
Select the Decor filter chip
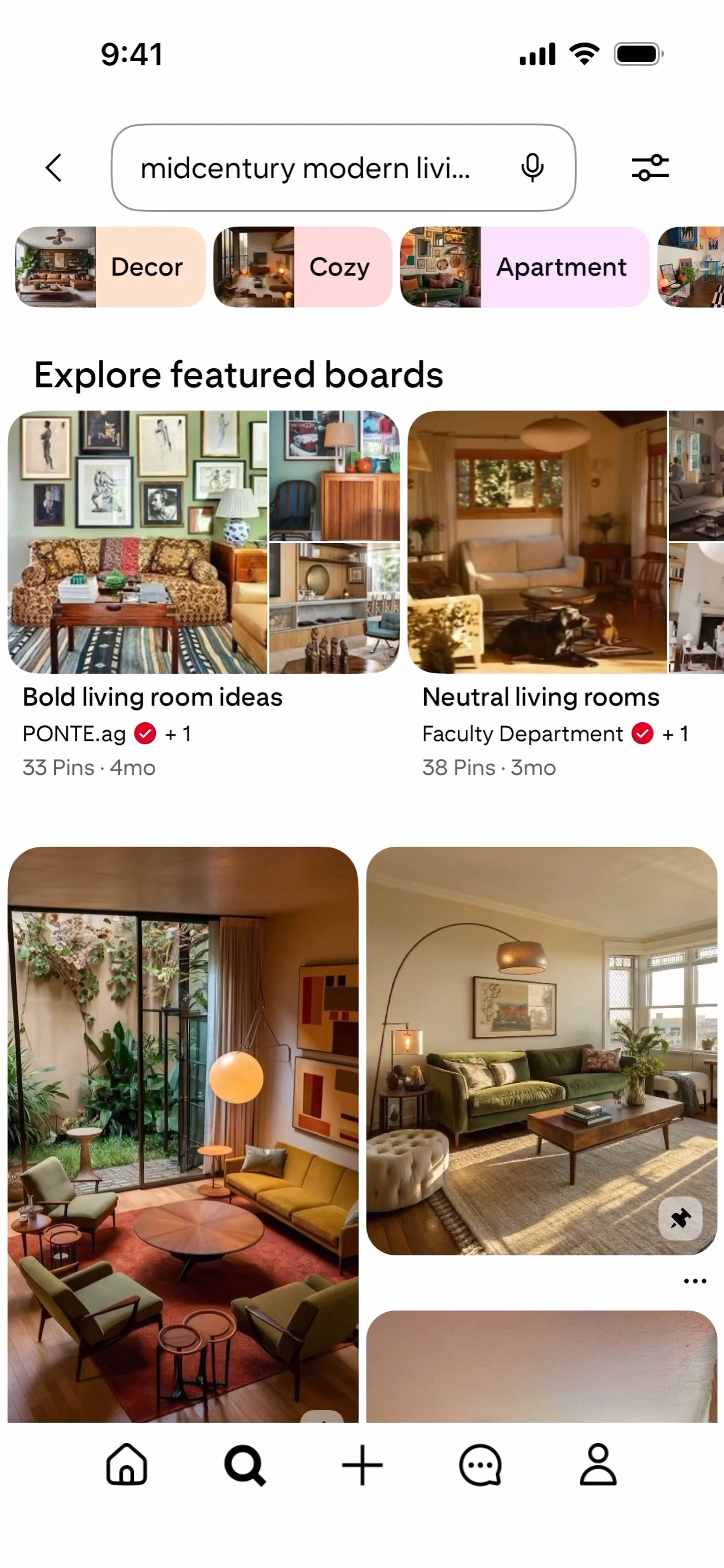(x=110, y=267)
